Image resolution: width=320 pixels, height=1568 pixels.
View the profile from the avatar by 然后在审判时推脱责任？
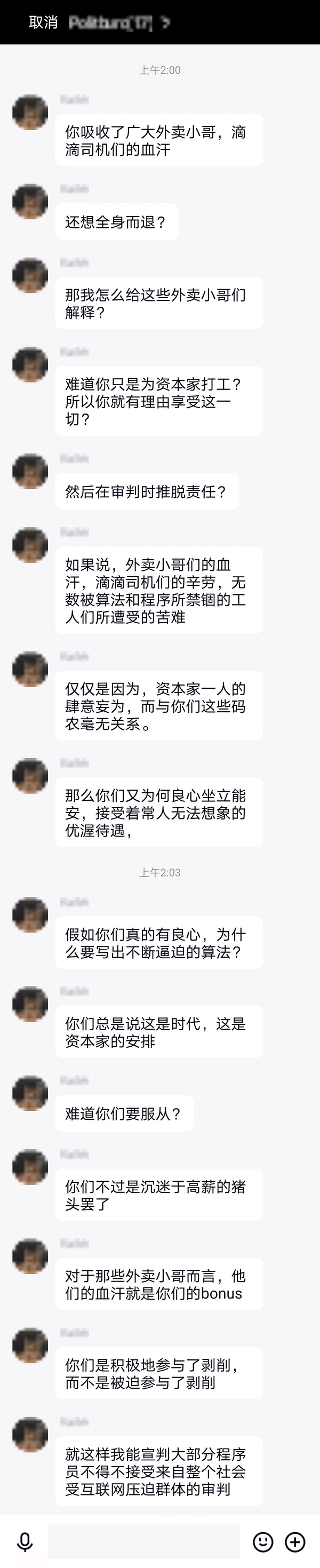[x=30, y=471]
